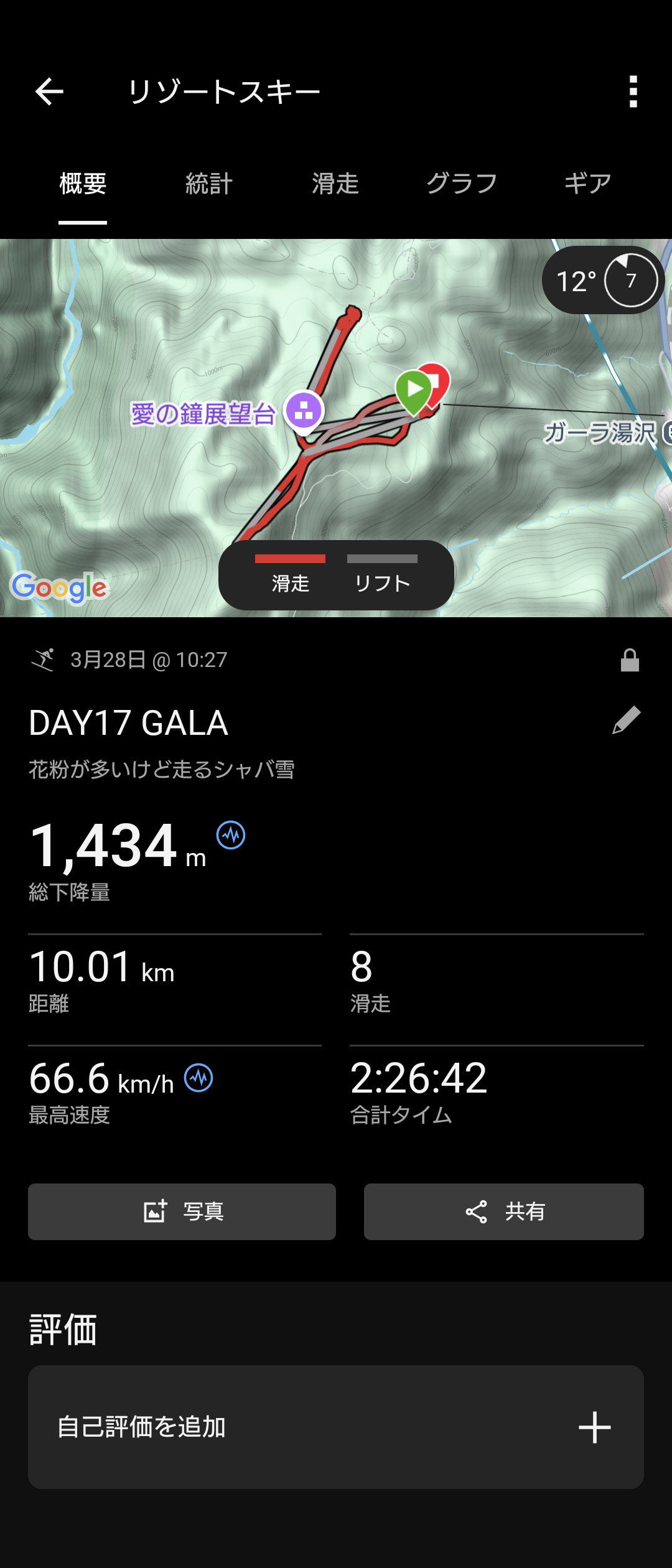This screenshot has width=672, height=1568.
Task: Tap the info badge beside 総下降量
Action: (x=231, y=835)
